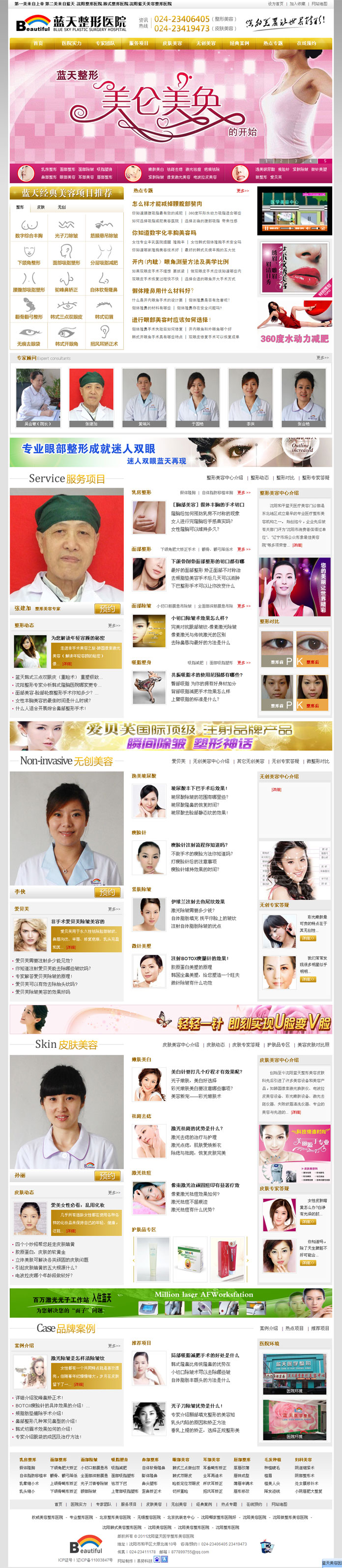
Task: Read article 怎么样才能减掉腰腹部赘肉
Action: point(167,204)
